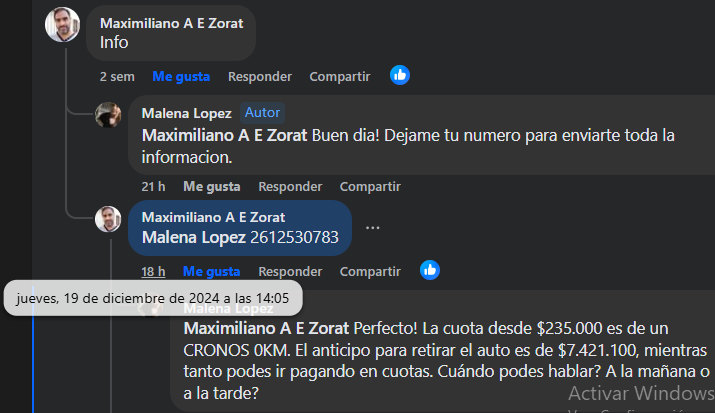Open the tagged Maximiliano A E Zorat mention

(x=226, y=135)
